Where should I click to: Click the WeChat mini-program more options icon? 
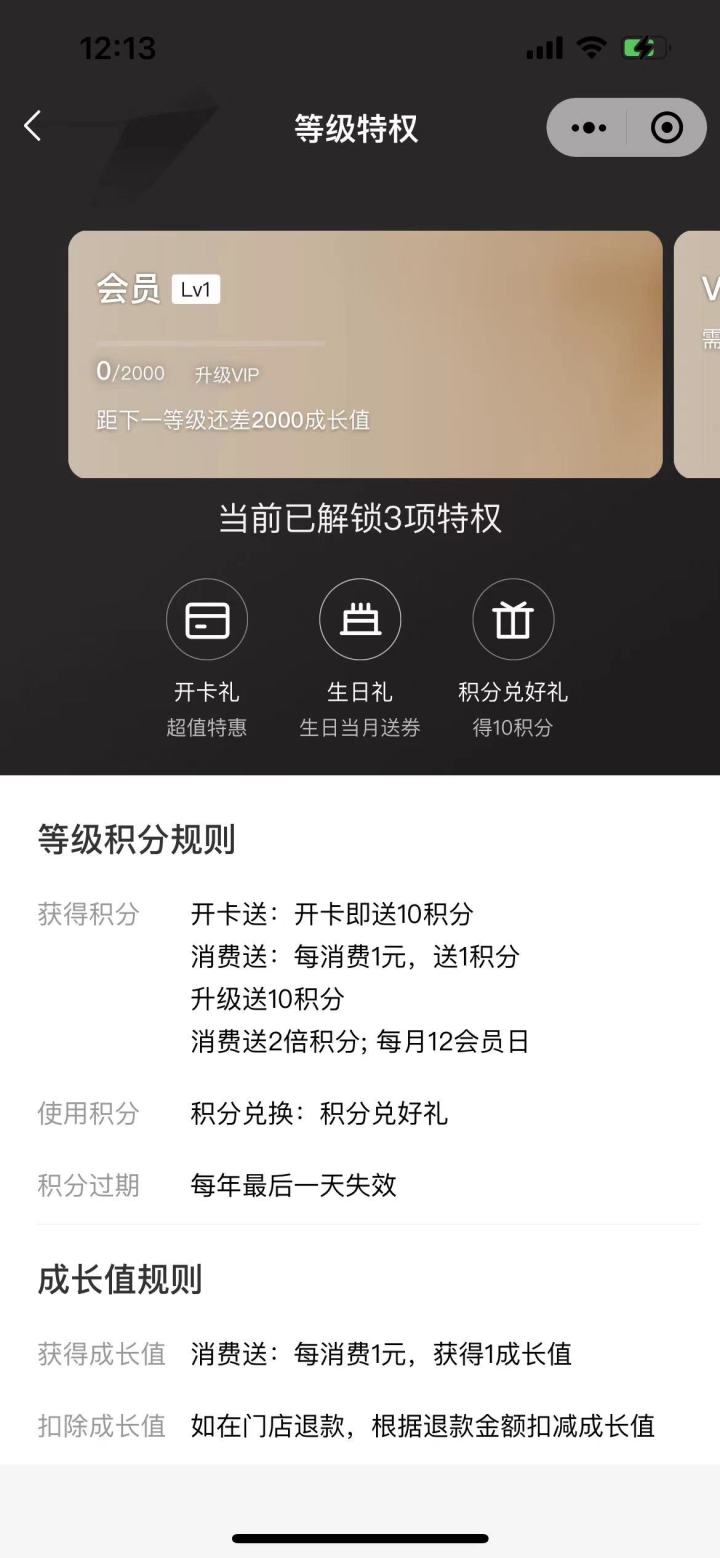pos(588,127)
